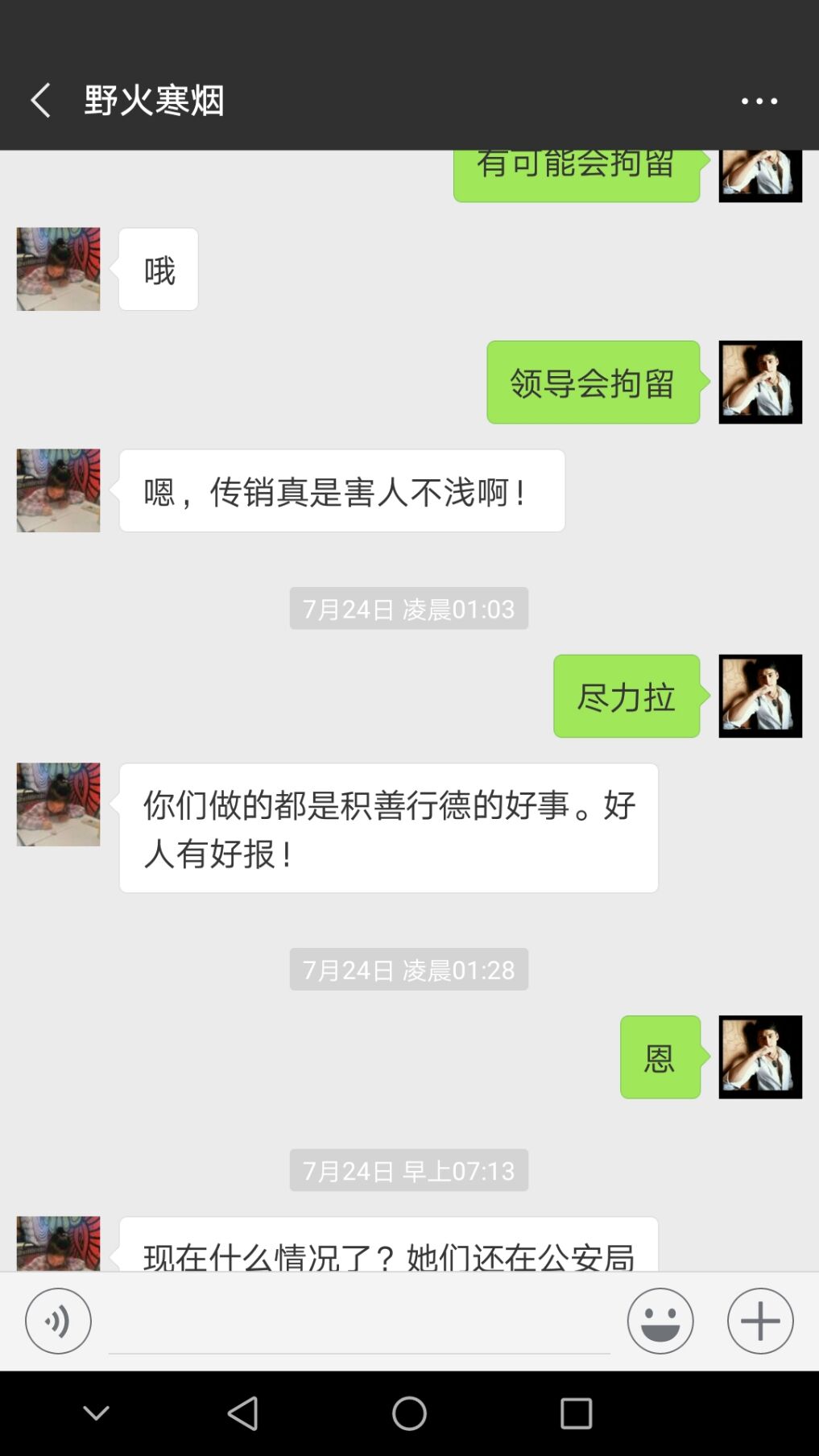The height and width of the screenshot is (1456, 819).
Task: Open the plus attachments menu
Action: pyautogui.click(x=760, y=1321)
